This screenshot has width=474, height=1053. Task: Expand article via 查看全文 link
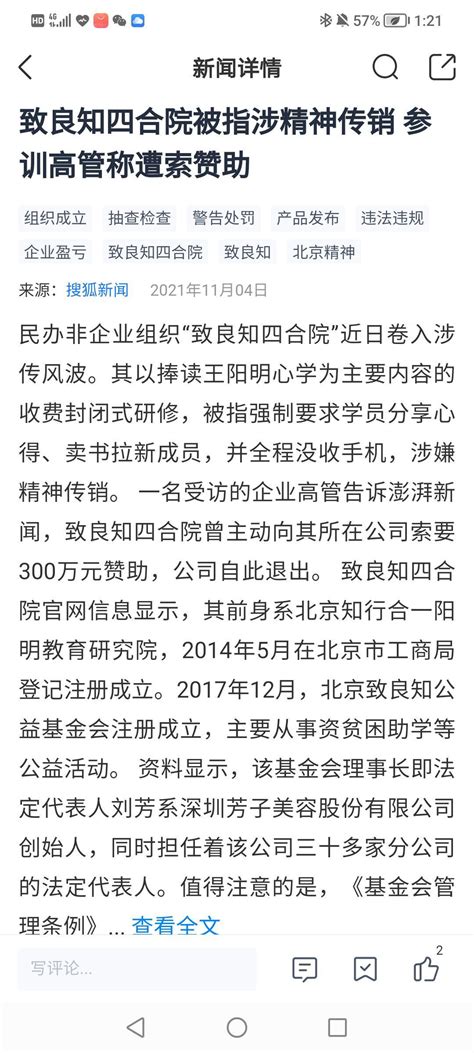[176, 927]
